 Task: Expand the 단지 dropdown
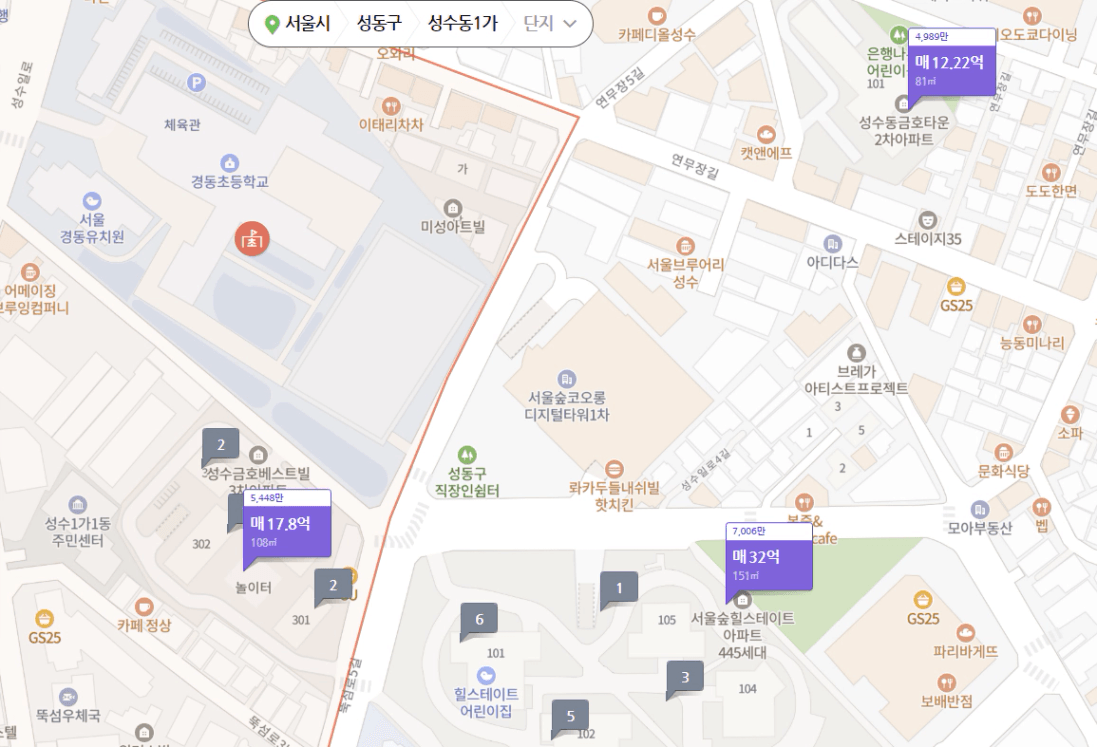click(x=551, y=24)
